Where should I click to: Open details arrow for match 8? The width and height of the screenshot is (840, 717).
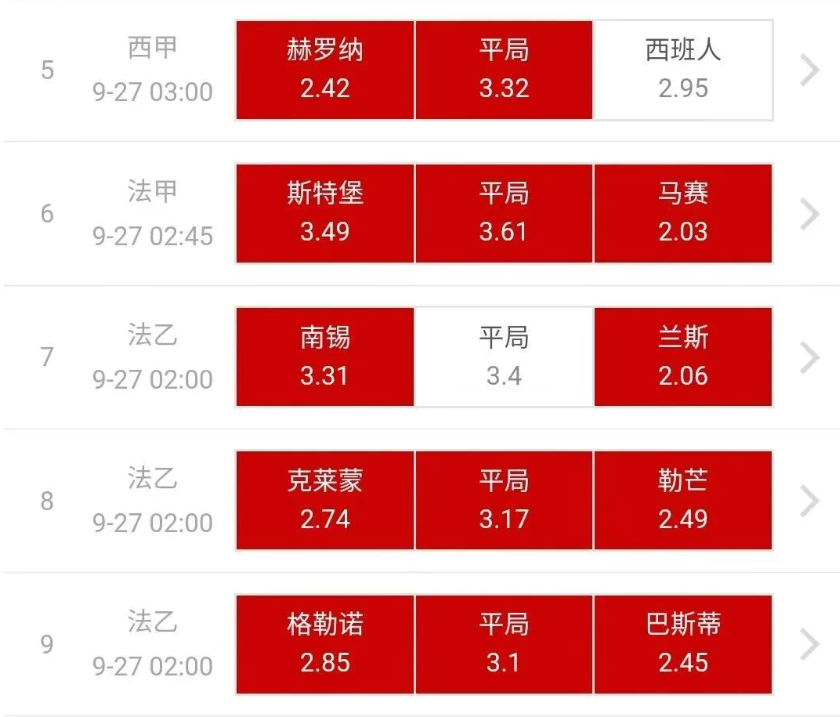click(809, 500)
